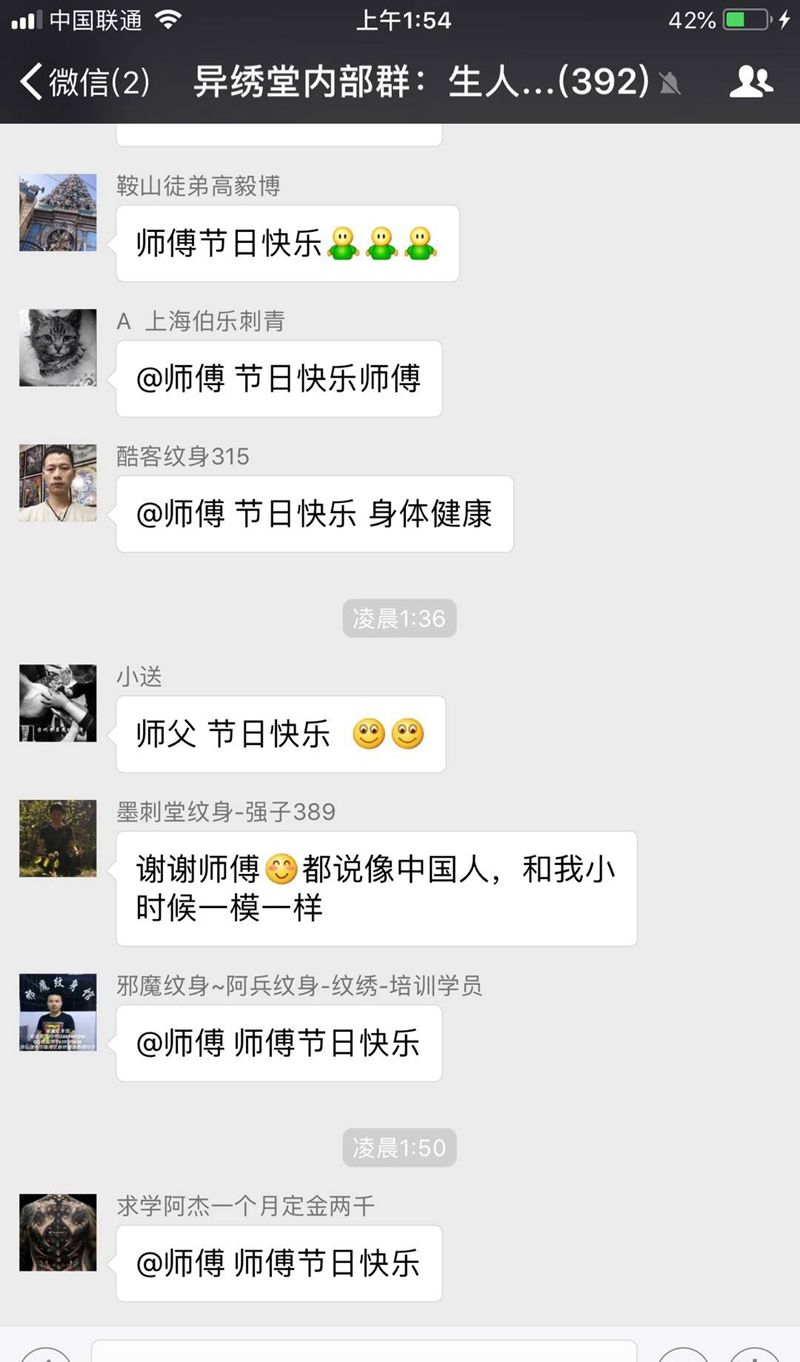View the profile of 求学阿杰一个月定金两千
Image resolution: width=800 pixels, height=1362 pixels.
tap(58, 1232)
